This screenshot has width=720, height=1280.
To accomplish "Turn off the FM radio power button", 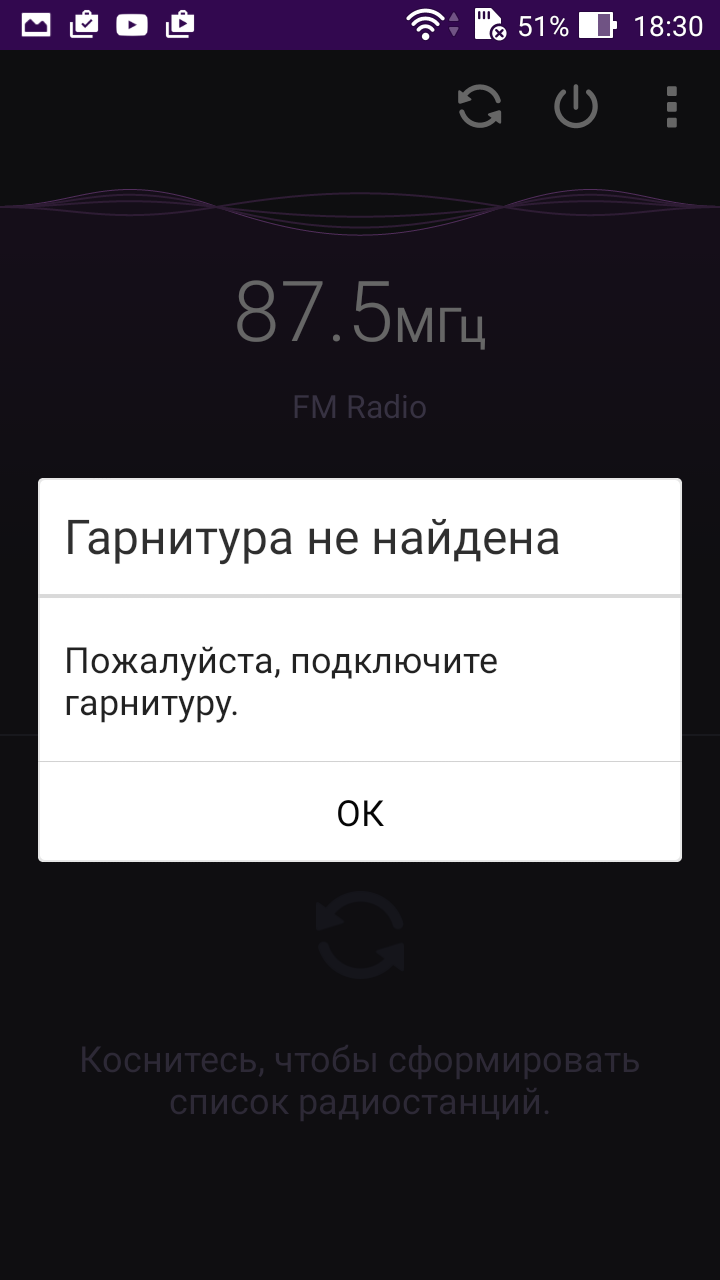I will tap(576, 107).
